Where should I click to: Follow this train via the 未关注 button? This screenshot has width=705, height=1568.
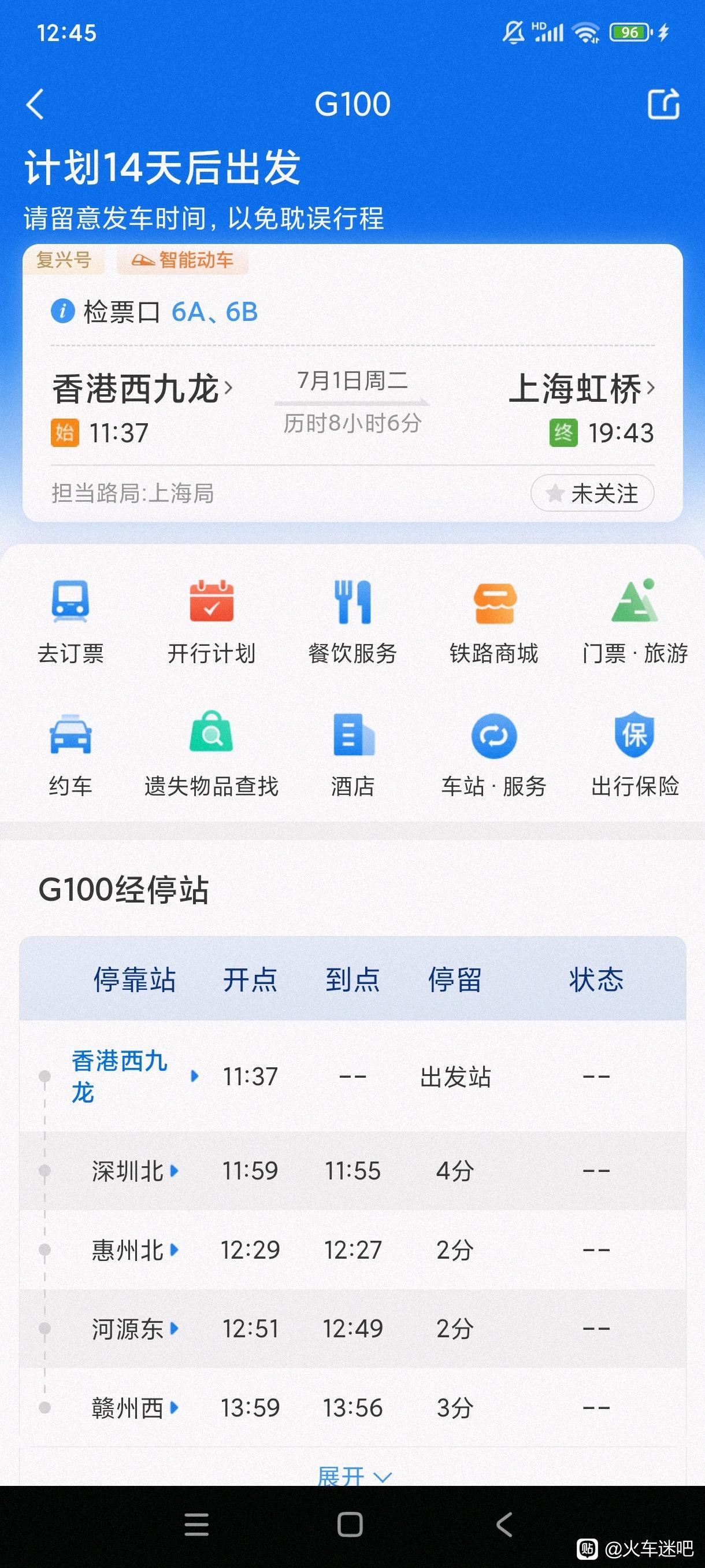[592, 493]
